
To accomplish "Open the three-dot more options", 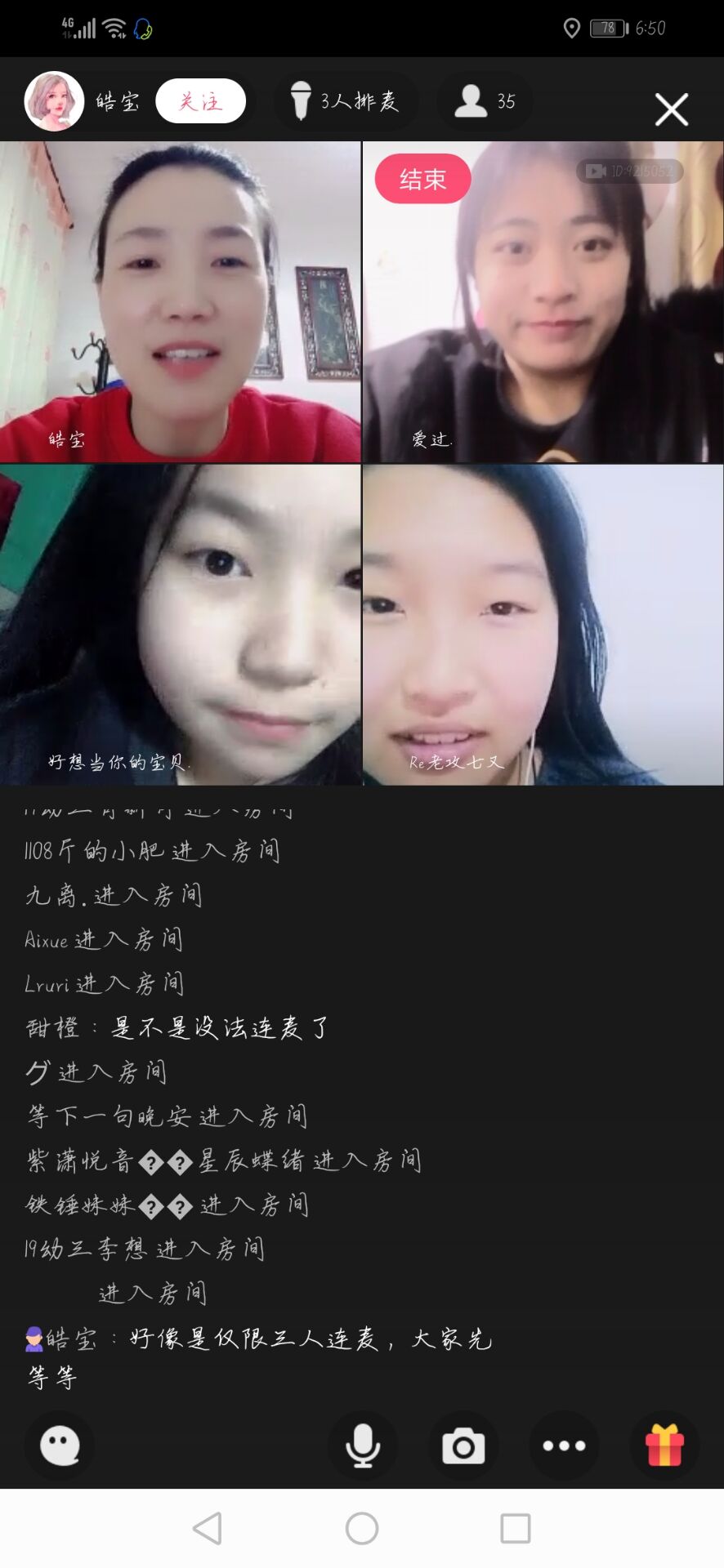I will pyautogui.click(x=564, y=1445).
